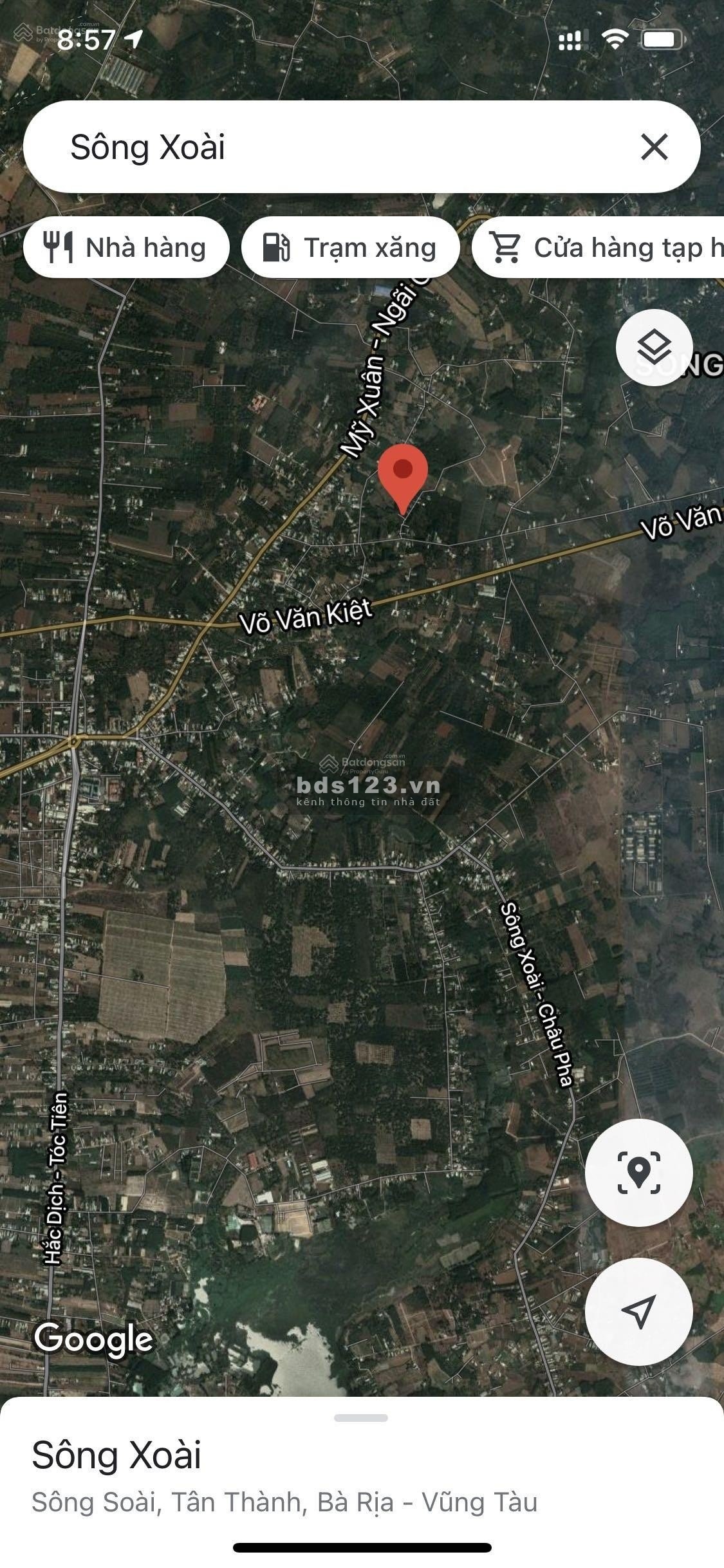The height and width of the screenshot is (1568, 724).
Task: Clear the Sông Xoài search query
Action: click(654, 147)
